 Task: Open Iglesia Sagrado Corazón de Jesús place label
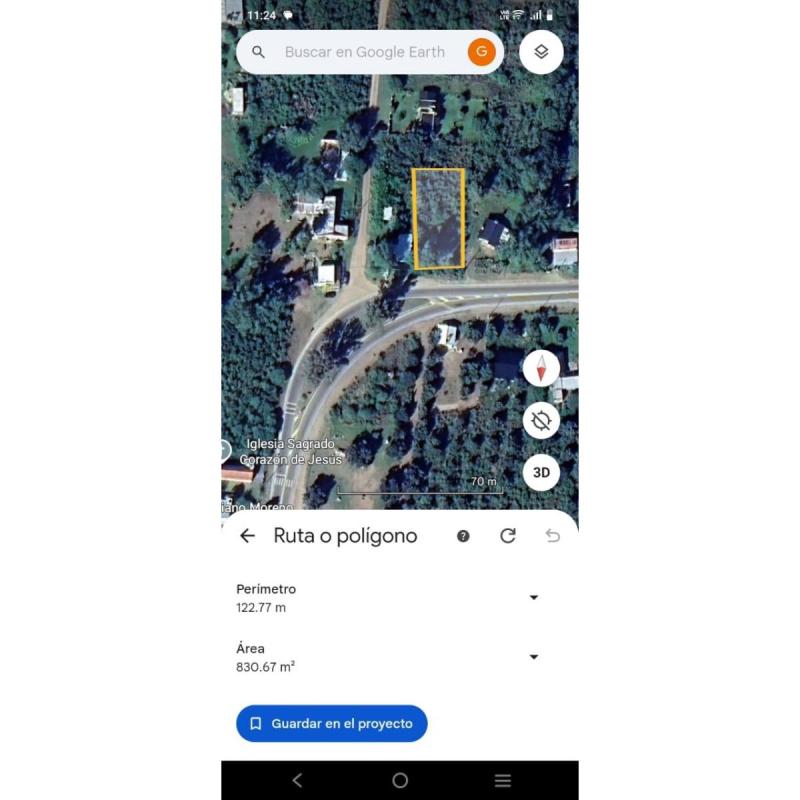291,451
